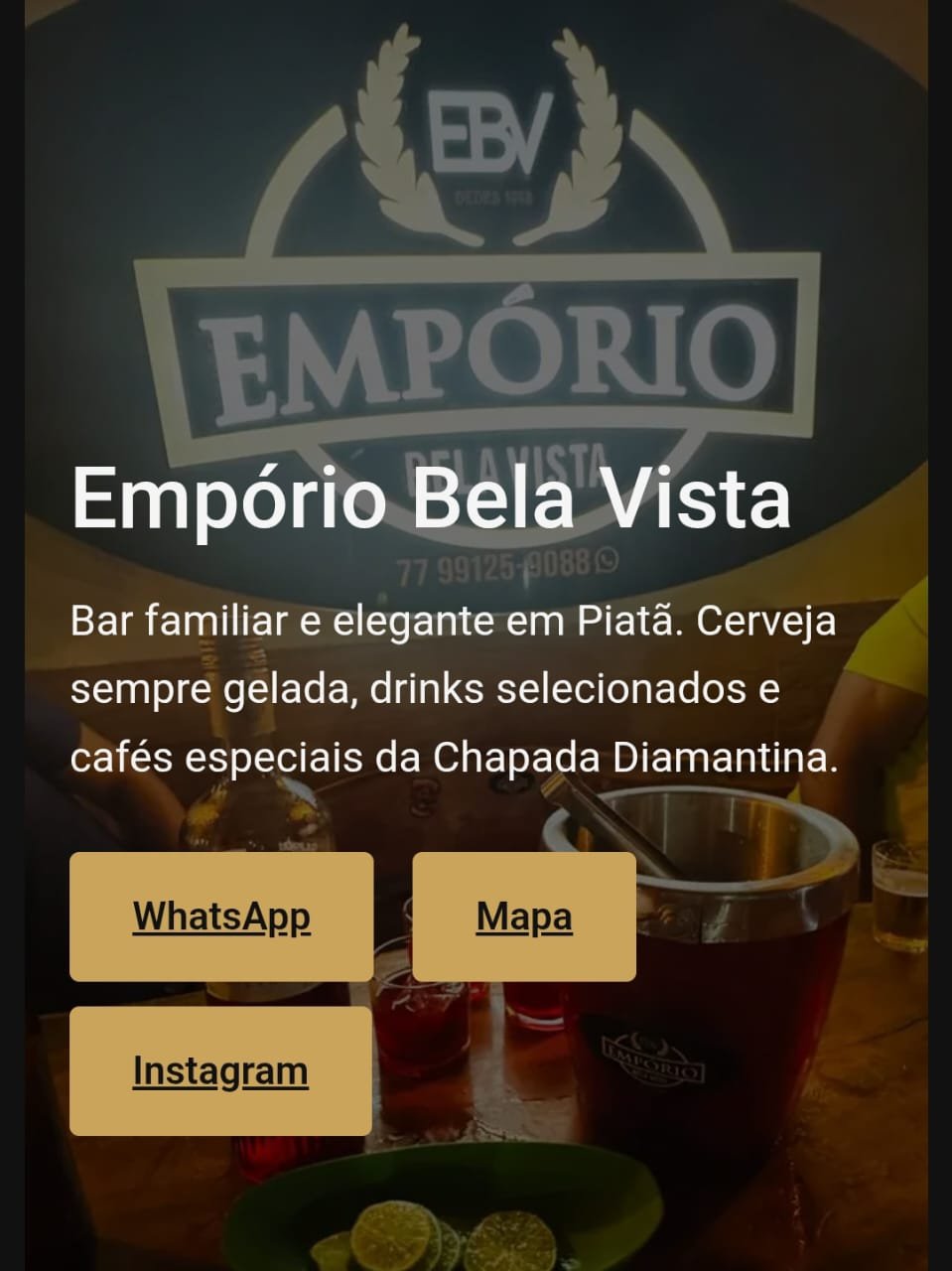
Task: Click the Chapada Diamantina text
Action: coord(635,761)
